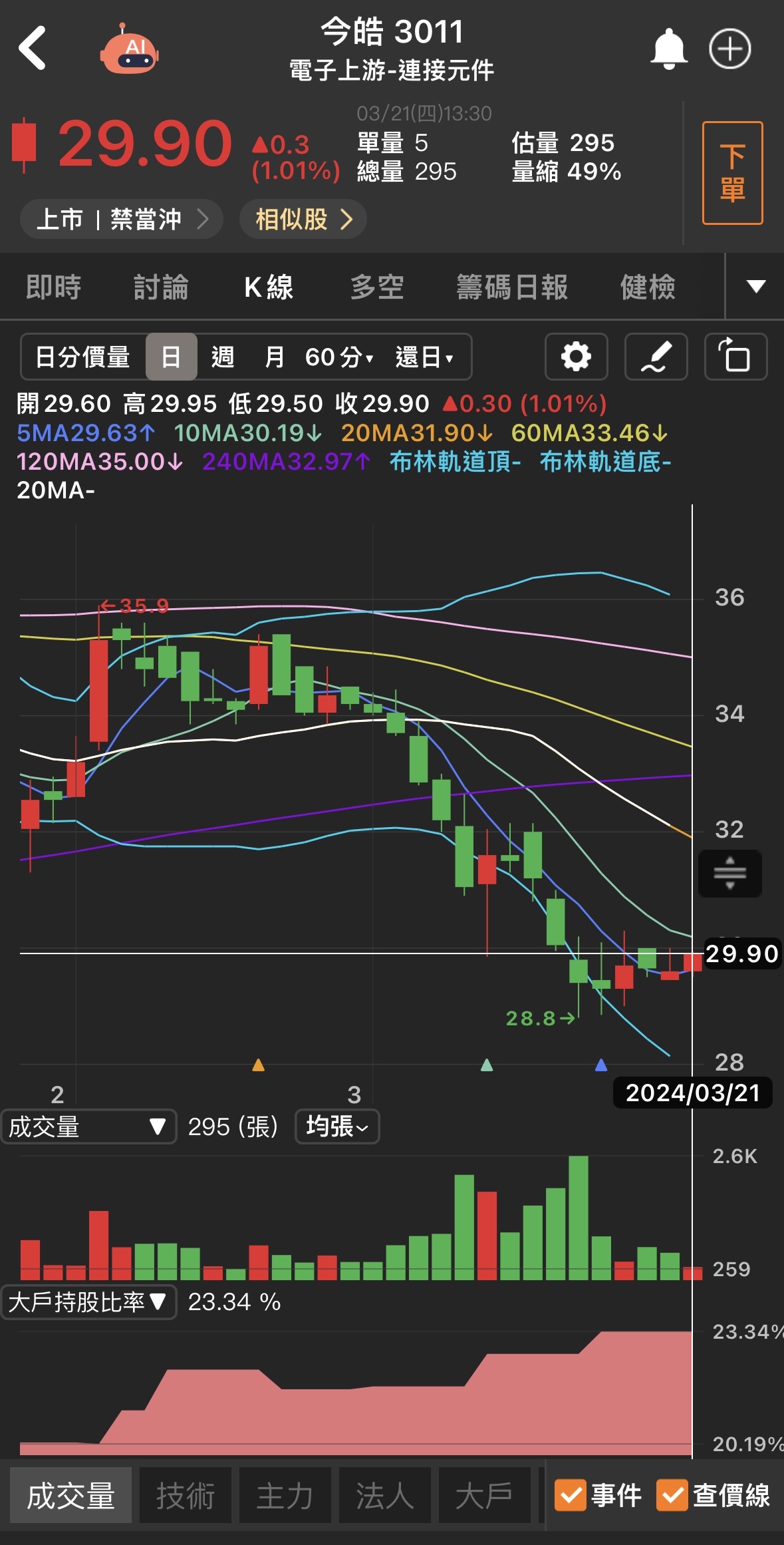The width and height of the screenshot is (784, 1545).
Task: Select the 週 weekly chart period
Action: point(223,357)
